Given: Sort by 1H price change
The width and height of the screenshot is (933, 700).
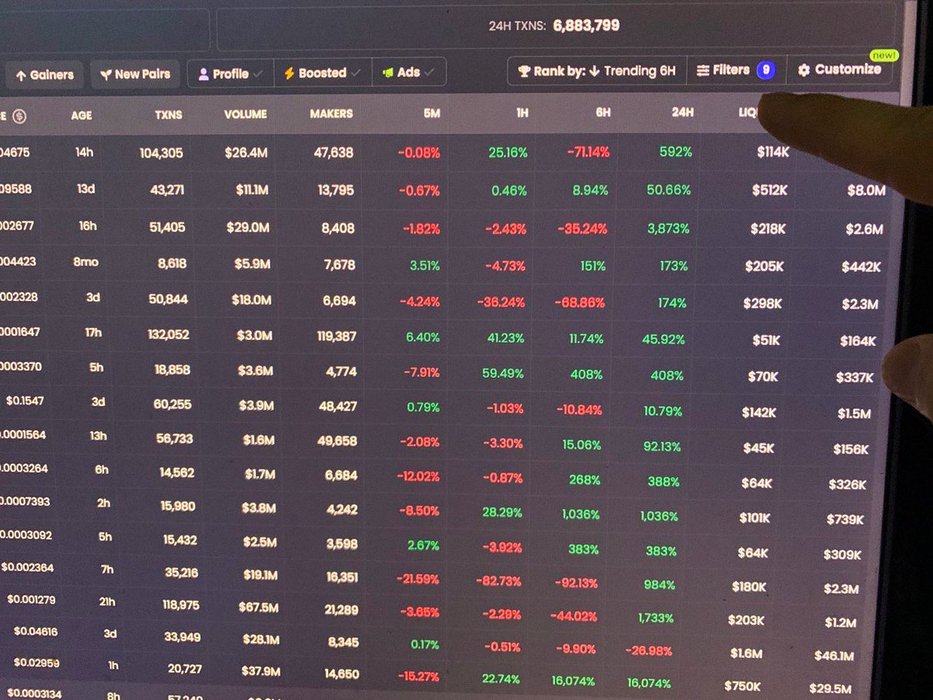Looking at the screenshot, I should 521,114.
